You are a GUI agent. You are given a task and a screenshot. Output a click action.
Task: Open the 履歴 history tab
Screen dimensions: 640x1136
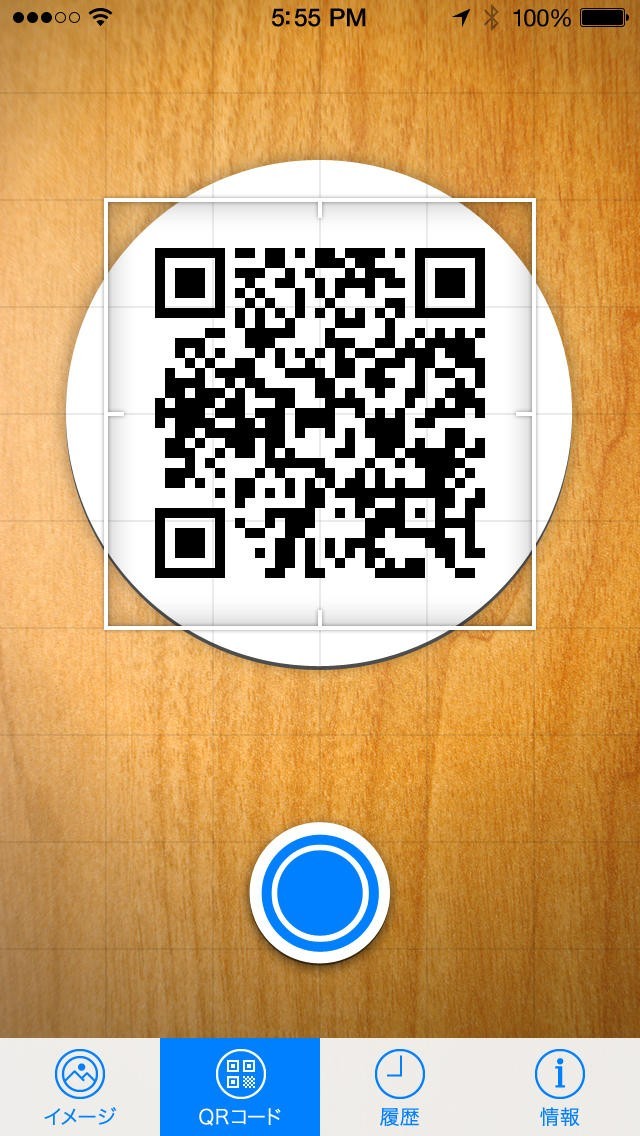coord(400,1087)
